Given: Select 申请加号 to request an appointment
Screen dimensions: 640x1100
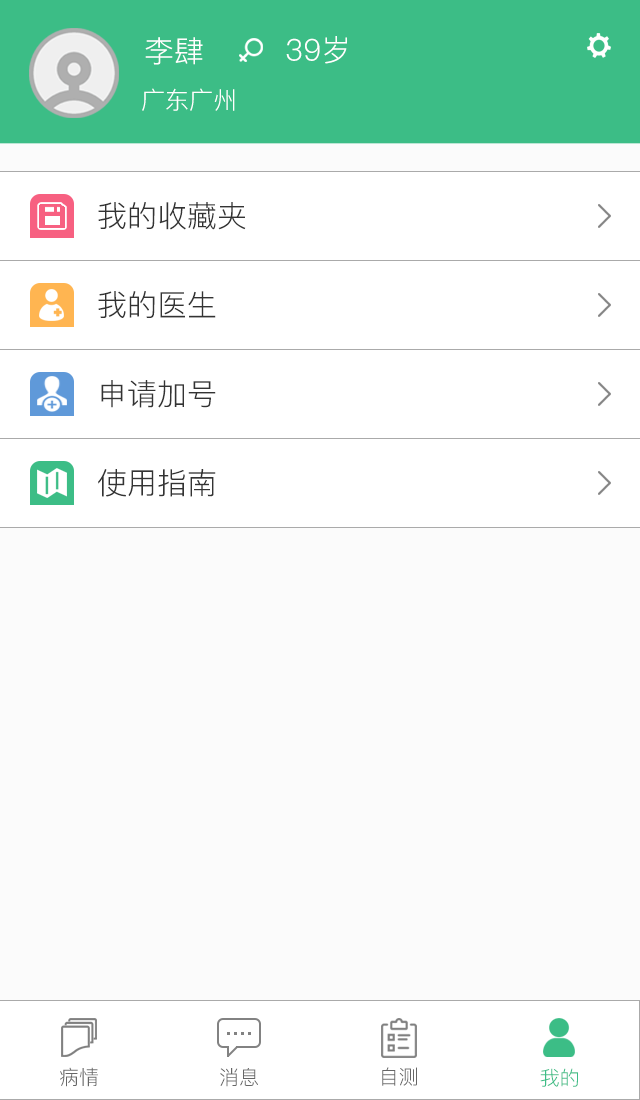Looking at the screenshot, I should click(320, 394).
